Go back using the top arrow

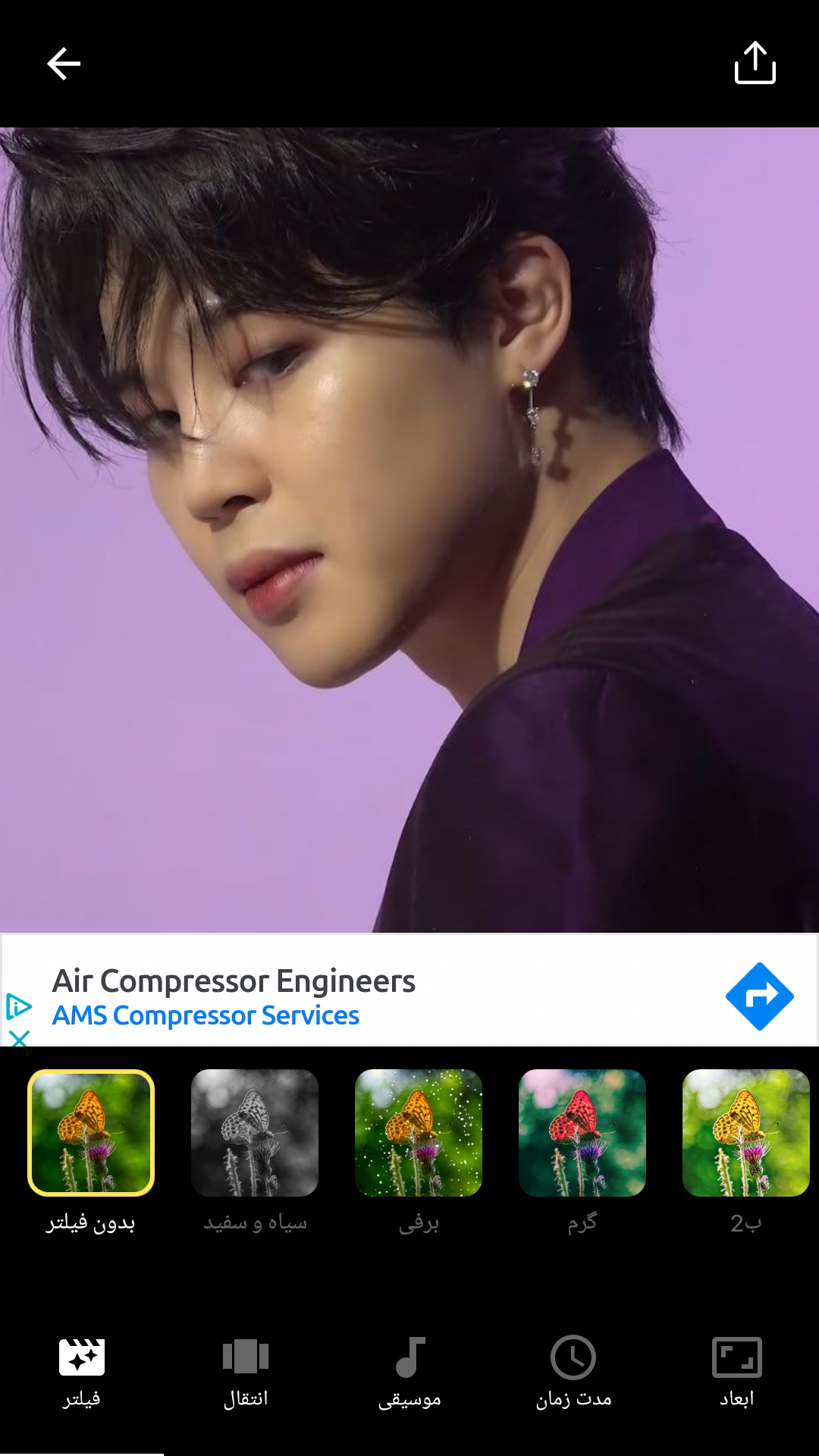pyautogui.click(x=64, y=64)
